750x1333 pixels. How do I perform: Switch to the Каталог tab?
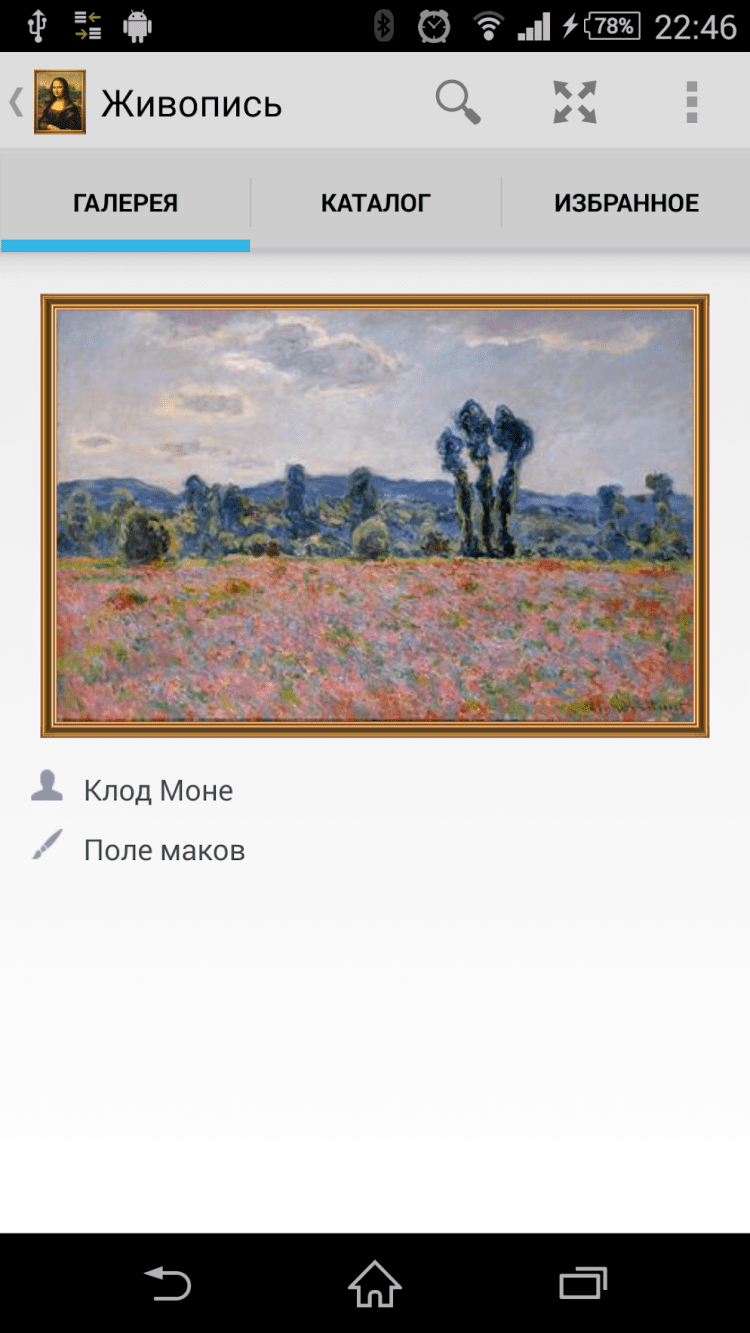(x=375, y=203)
